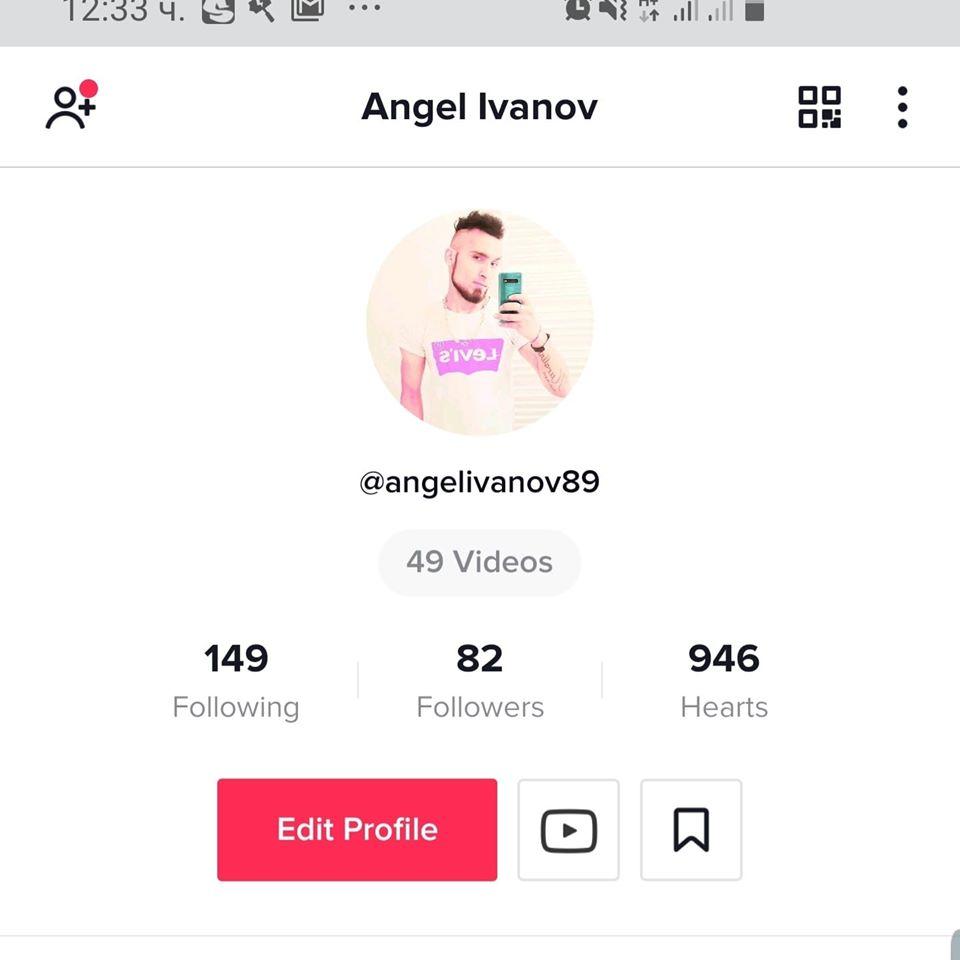
Task: View the 82 Followers list
Action: point(480,681)
